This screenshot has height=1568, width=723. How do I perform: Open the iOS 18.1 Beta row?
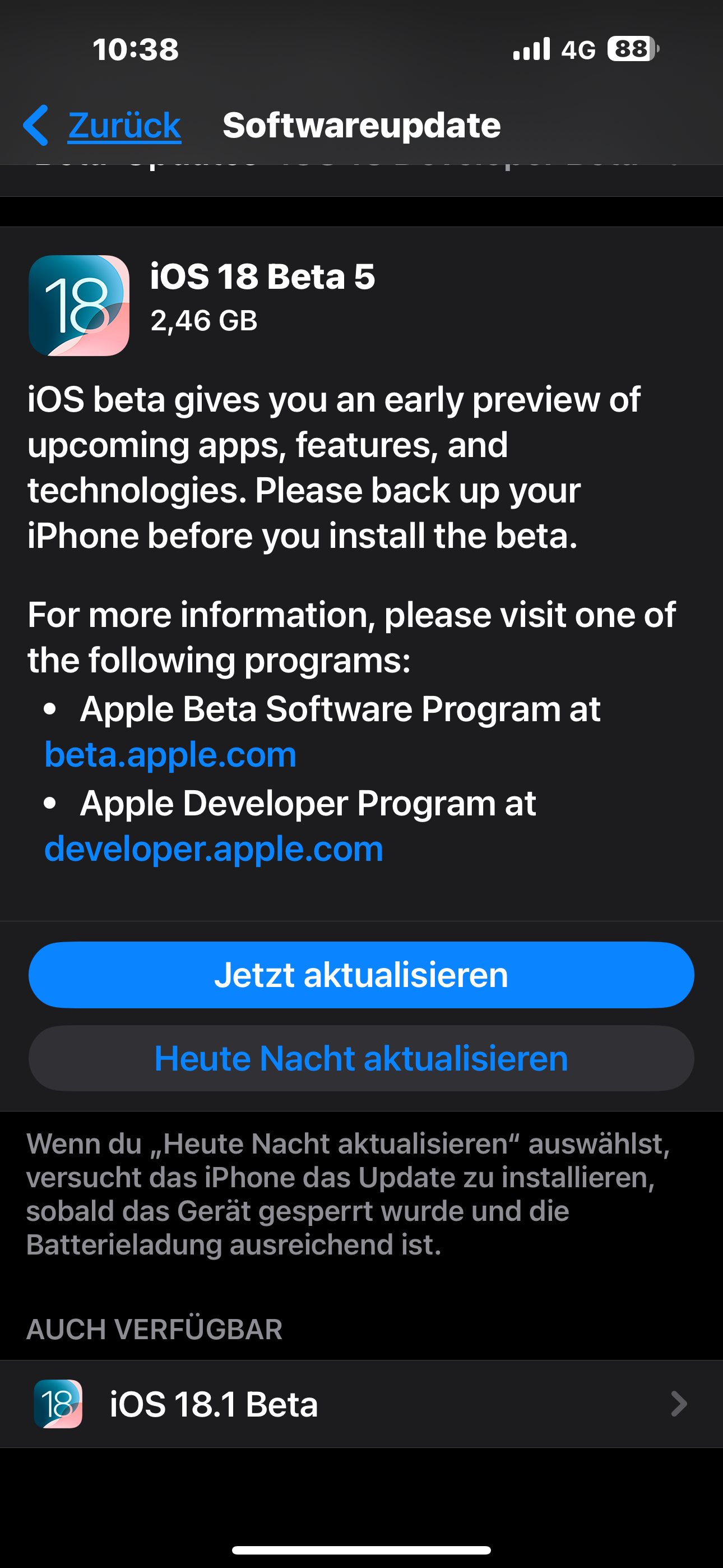tap(361, 1404)
